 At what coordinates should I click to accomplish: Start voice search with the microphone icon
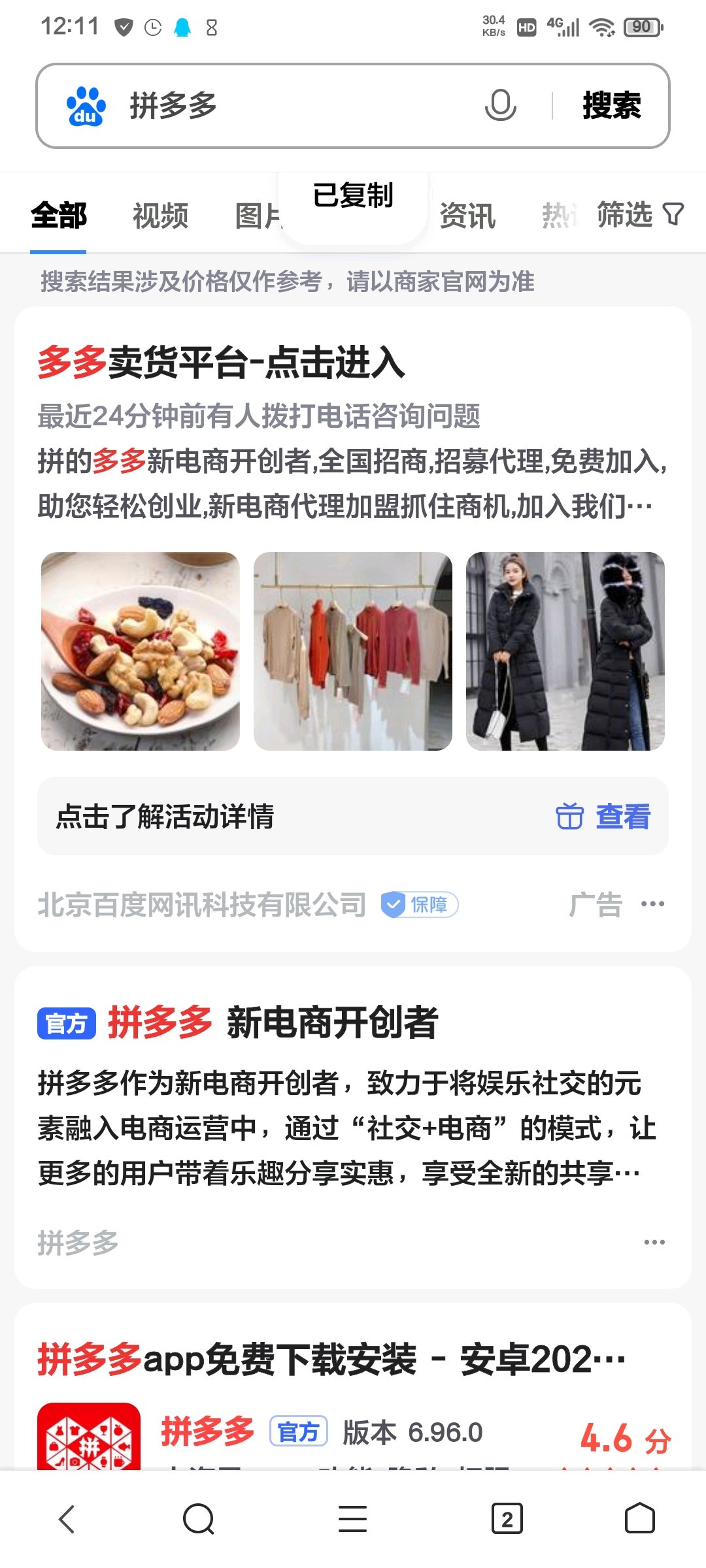pos(500,105)
